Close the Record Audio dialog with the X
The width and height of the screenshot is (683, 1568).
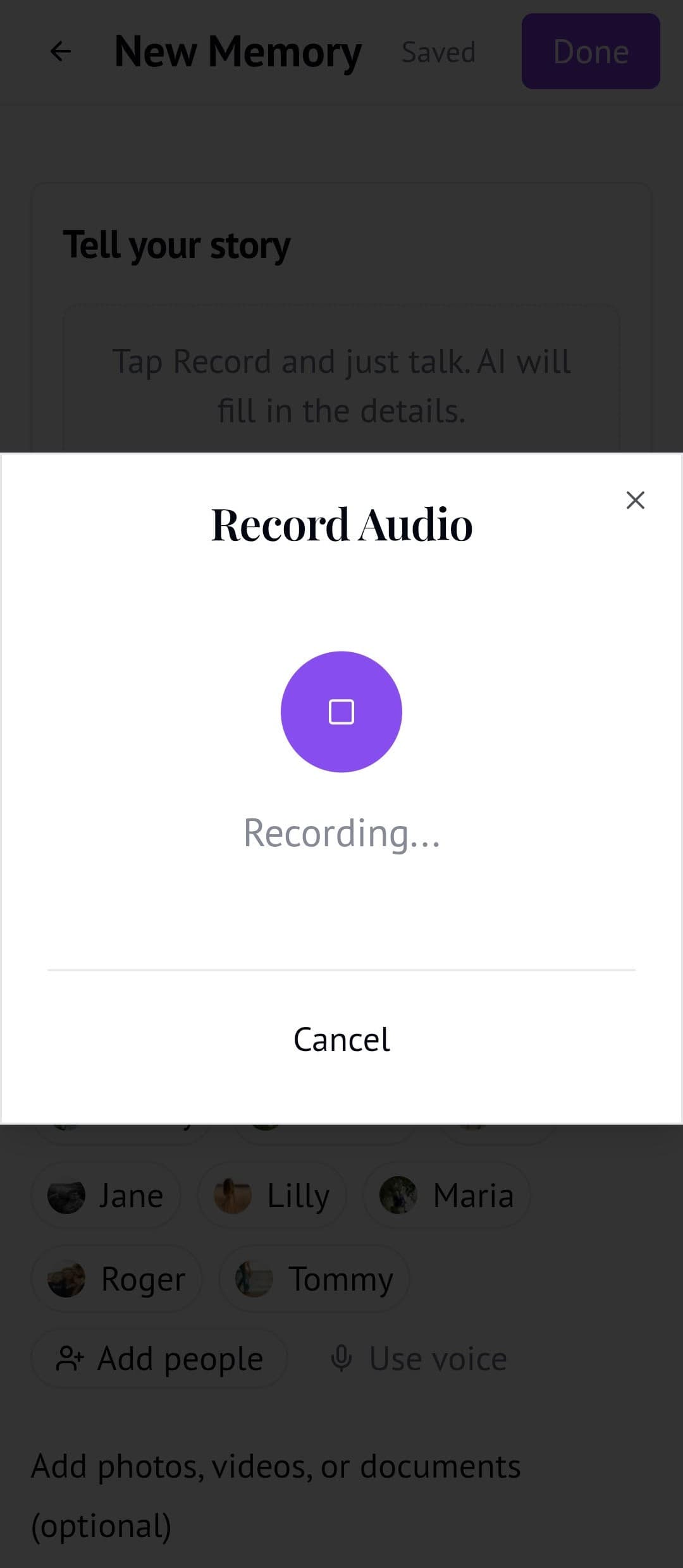coord(635,500)
